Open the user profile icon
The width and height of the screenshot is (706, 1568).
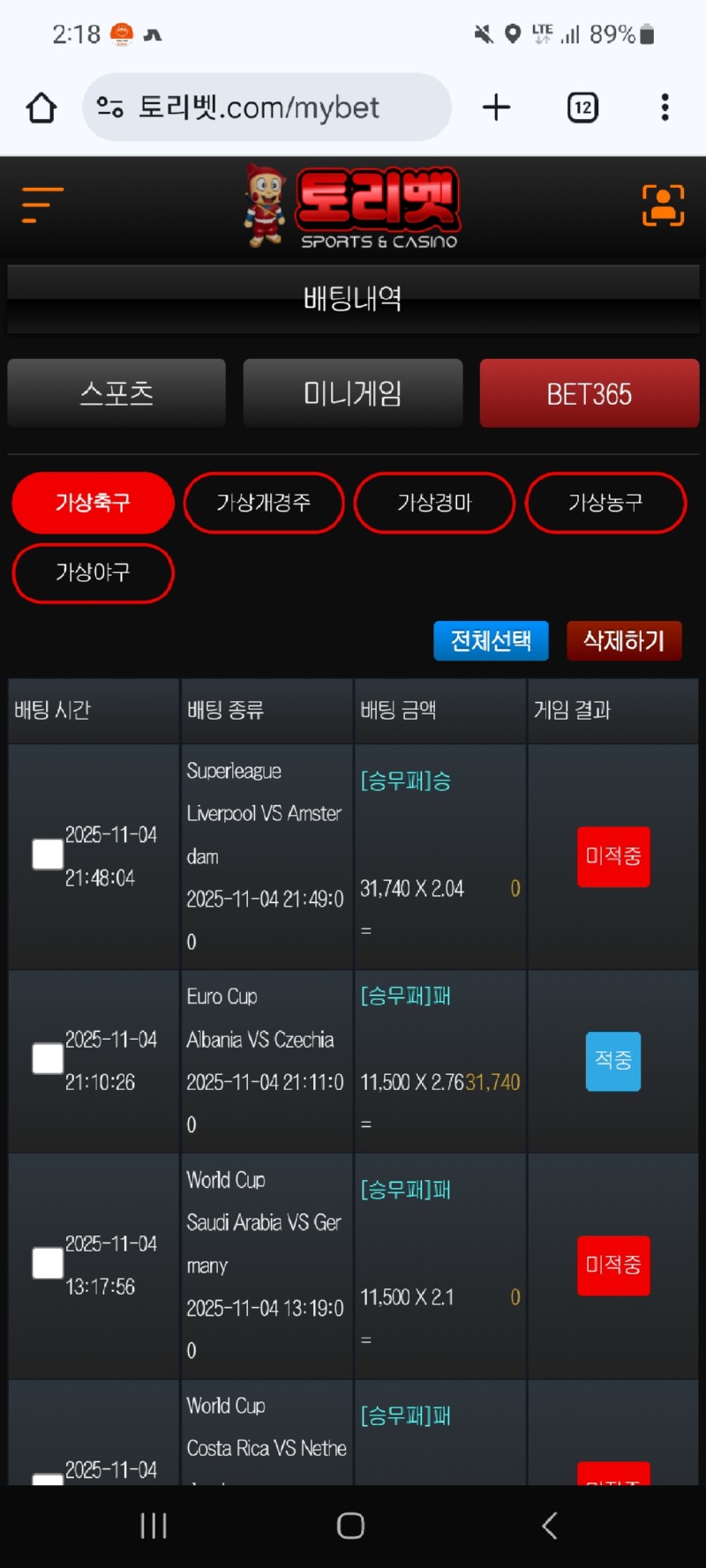point(663,205)
